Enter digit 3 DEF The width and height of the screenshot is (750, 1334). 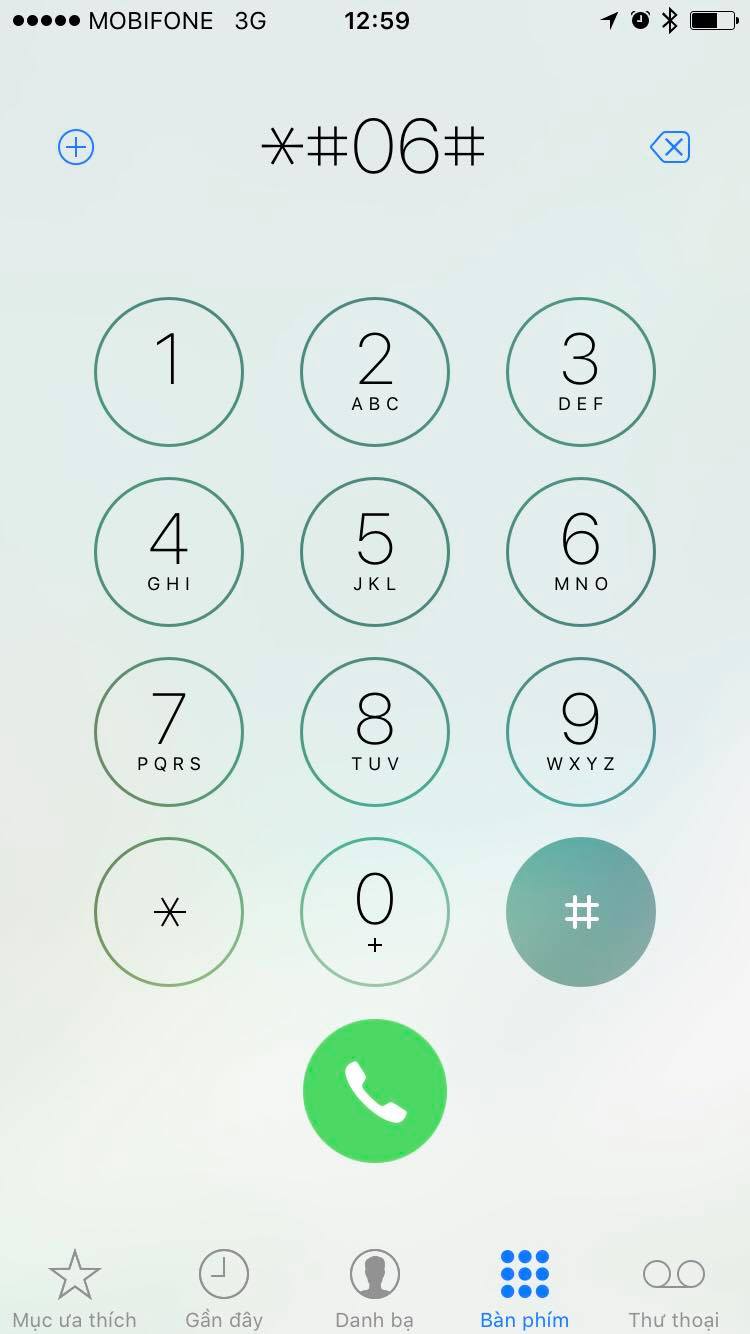[581, 372]
